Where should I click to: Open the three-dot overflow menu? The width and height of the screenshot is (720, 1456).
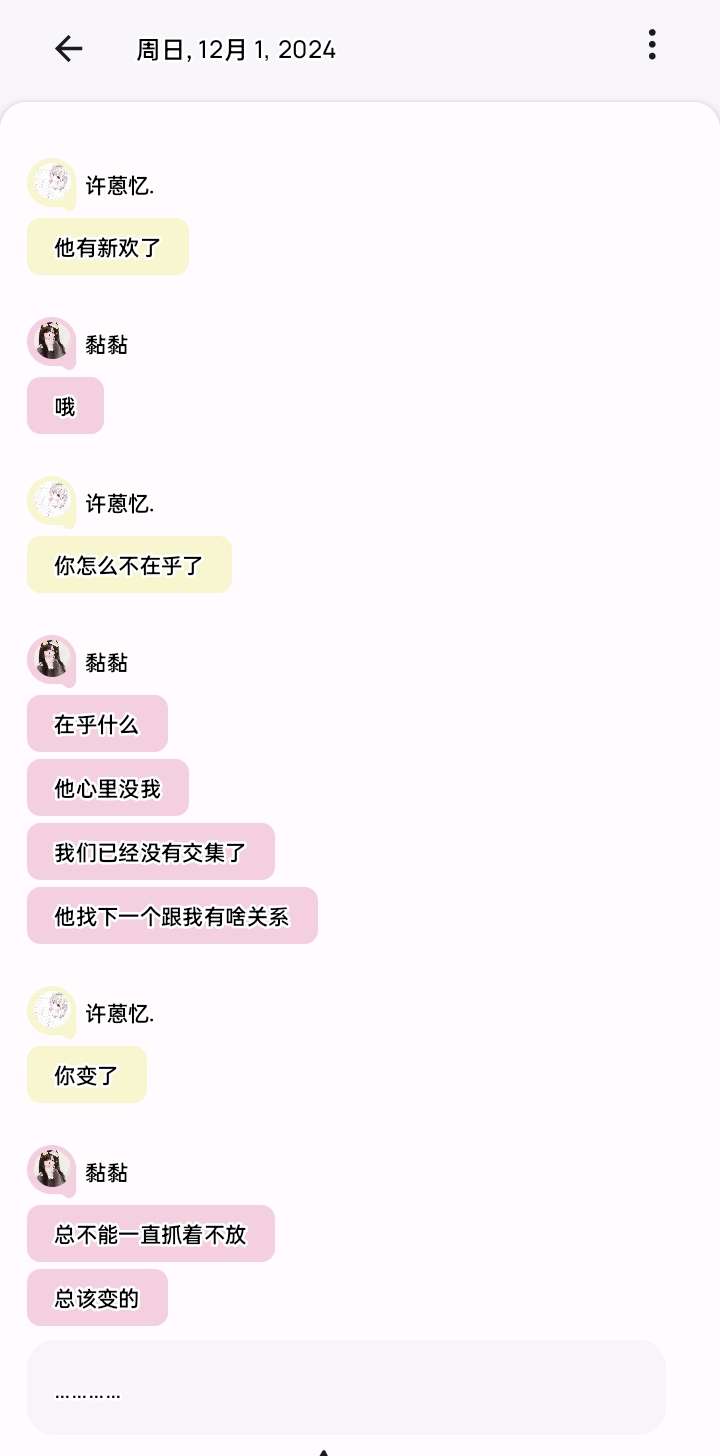652,45
